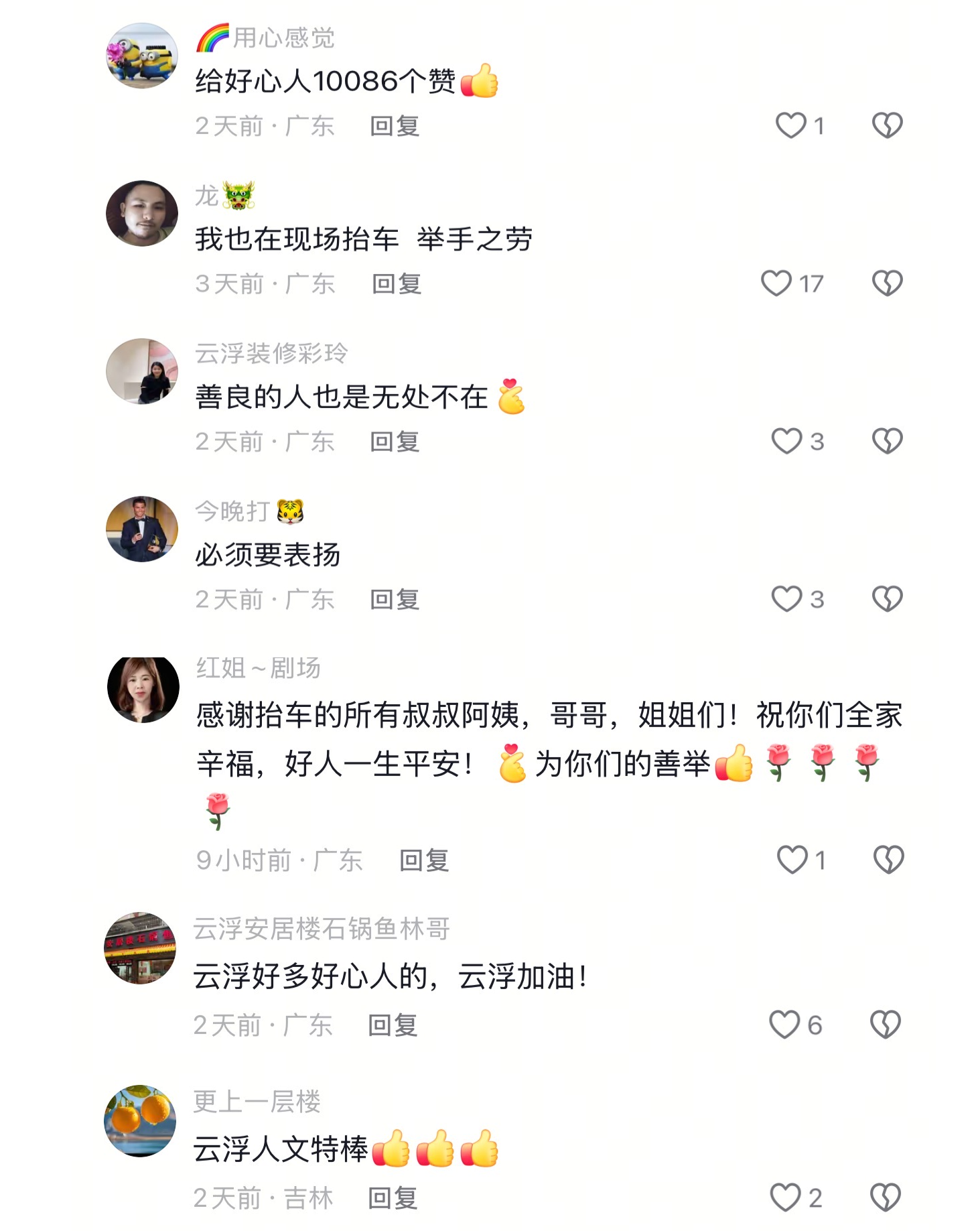Image resolution: width=980 pixels, height=1231 pixels.
Task: Like 更上一层楼's comment
Action: coord(785,1197)
